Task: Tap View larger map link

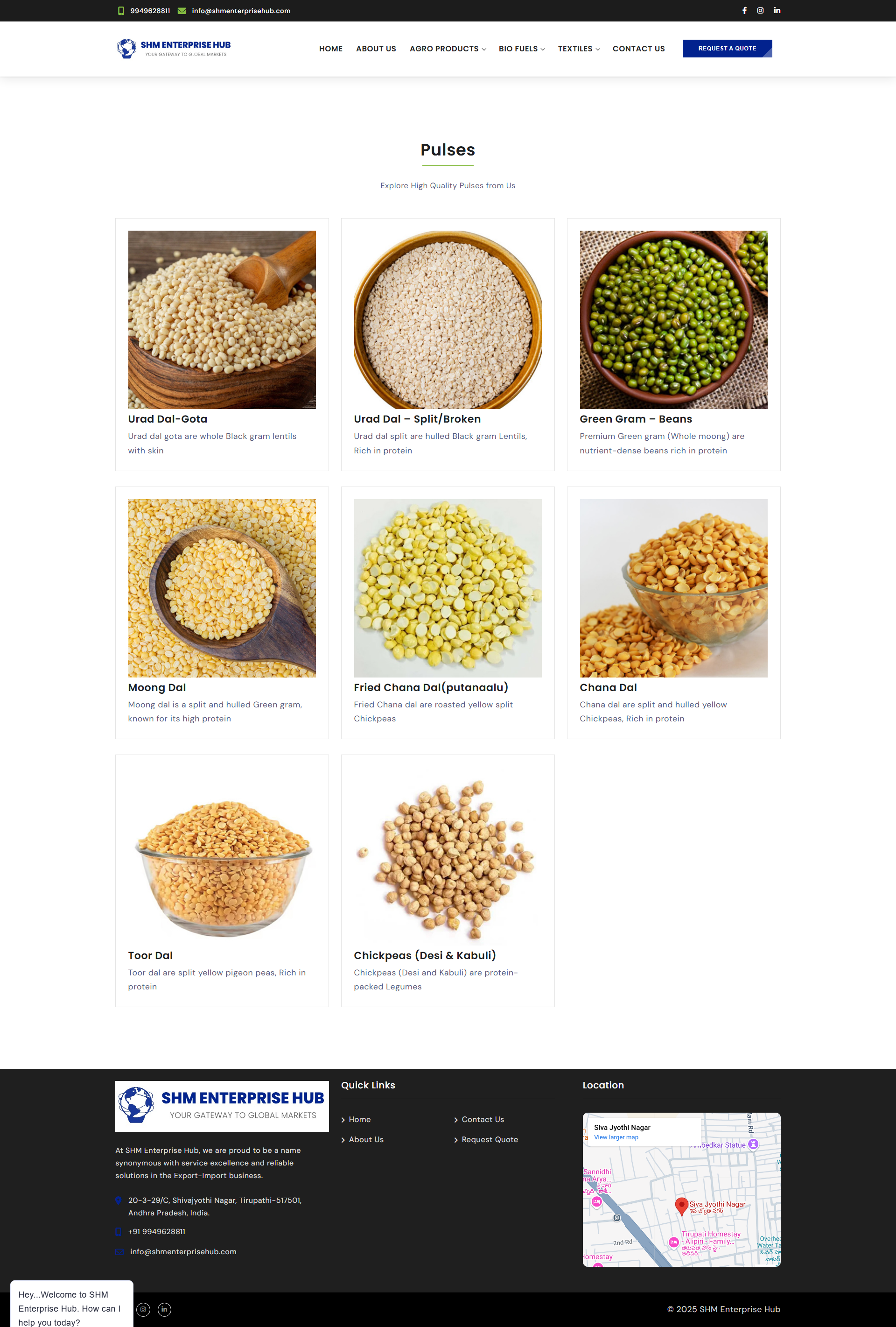Action: (616, 1137)
